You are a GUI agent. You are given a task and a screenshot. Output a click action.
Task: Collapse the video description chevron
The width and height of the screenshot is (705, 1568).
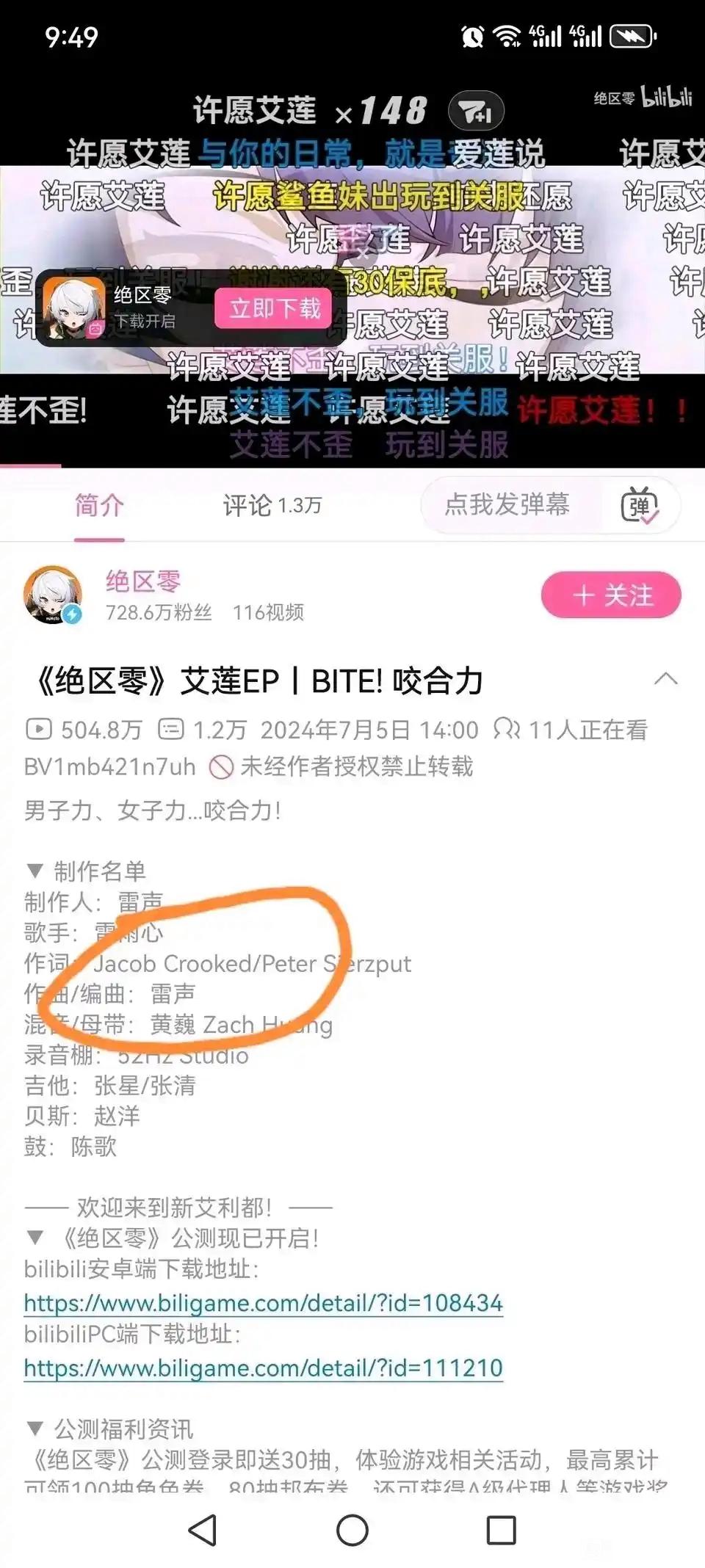(665, 679)
